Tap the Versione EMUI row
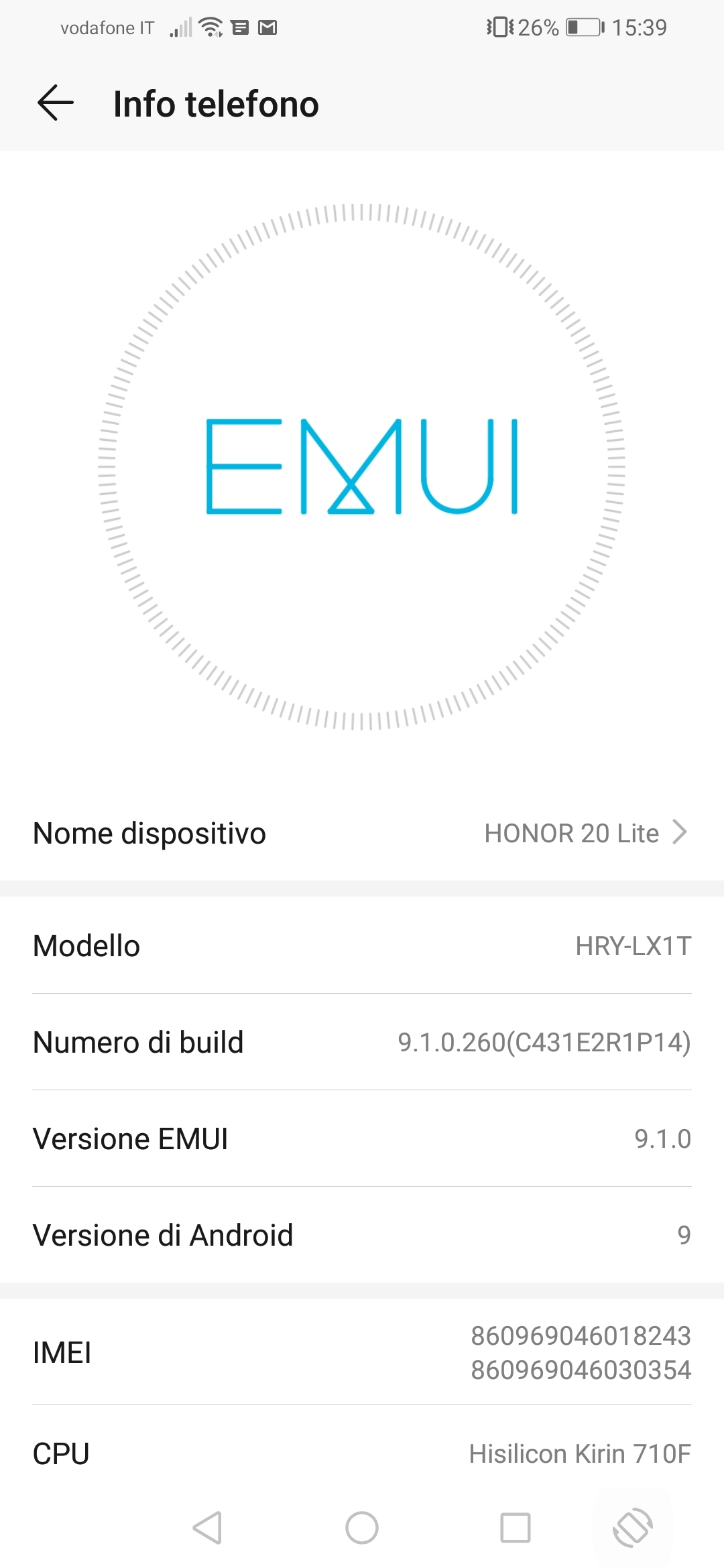Screen dimensions: 724x1568 tap(362, 1138)
